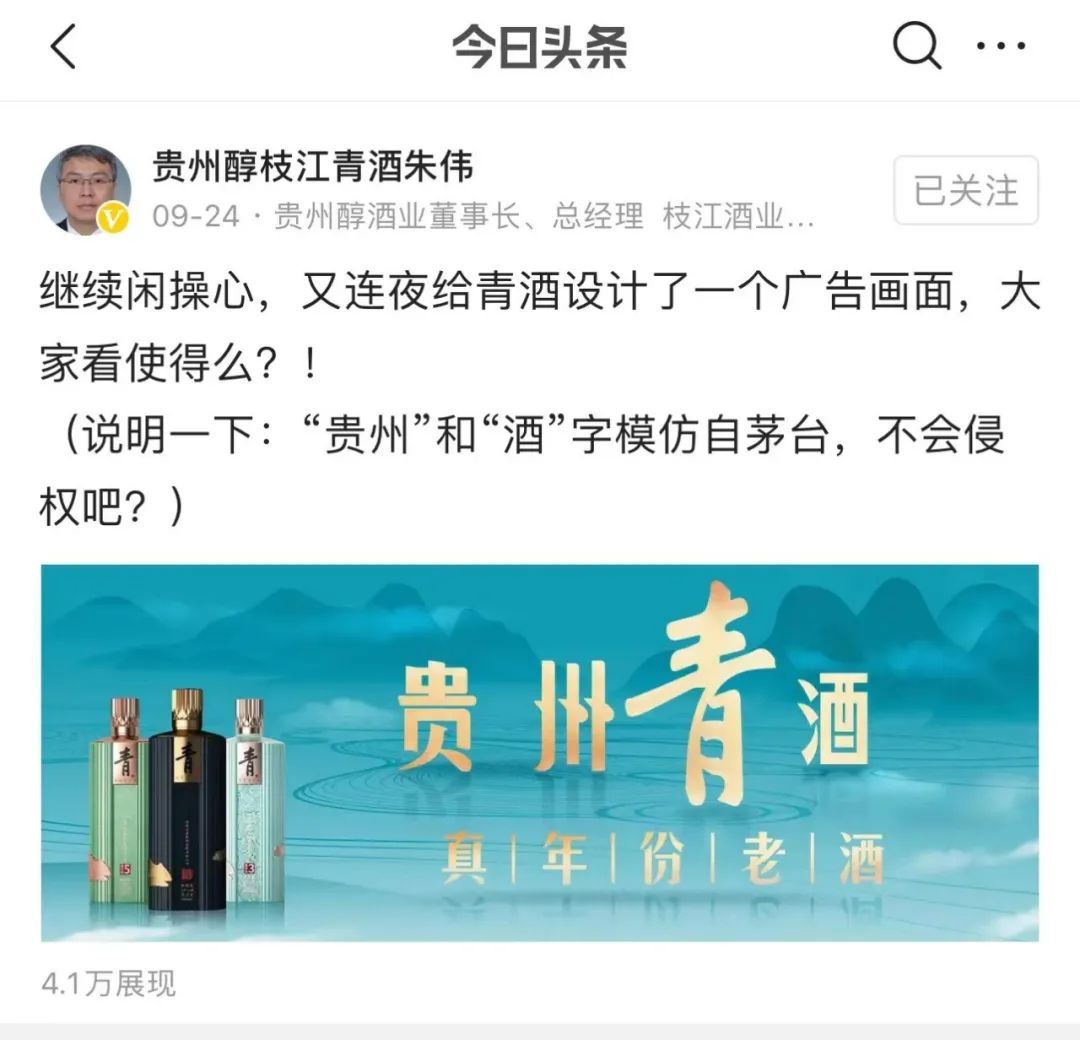This screenshot has width=1080, height=1040.
Task: Open the three-dot overflow menu
Action: point(1001,46)
